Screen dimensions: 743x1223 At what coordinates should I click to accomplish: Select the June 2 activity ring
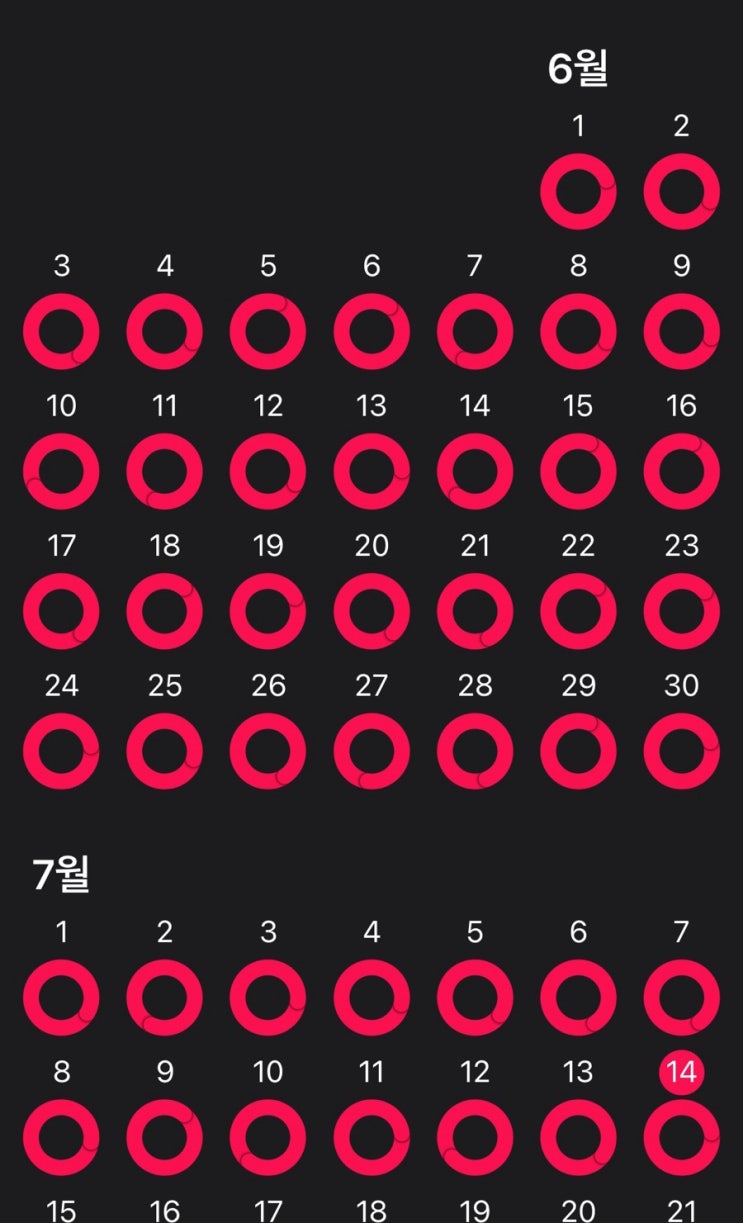click(681, 191)
